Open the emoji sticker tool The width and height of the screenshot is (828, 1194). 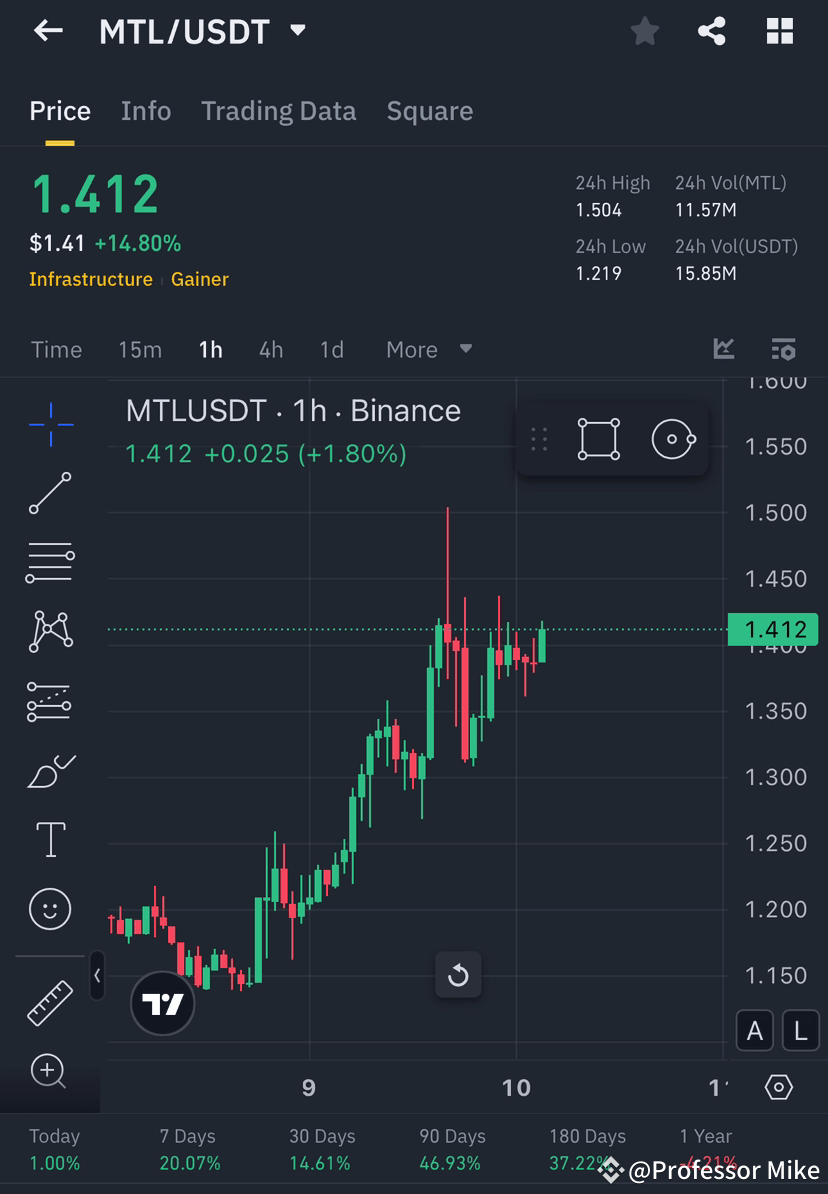pos(50,909)
